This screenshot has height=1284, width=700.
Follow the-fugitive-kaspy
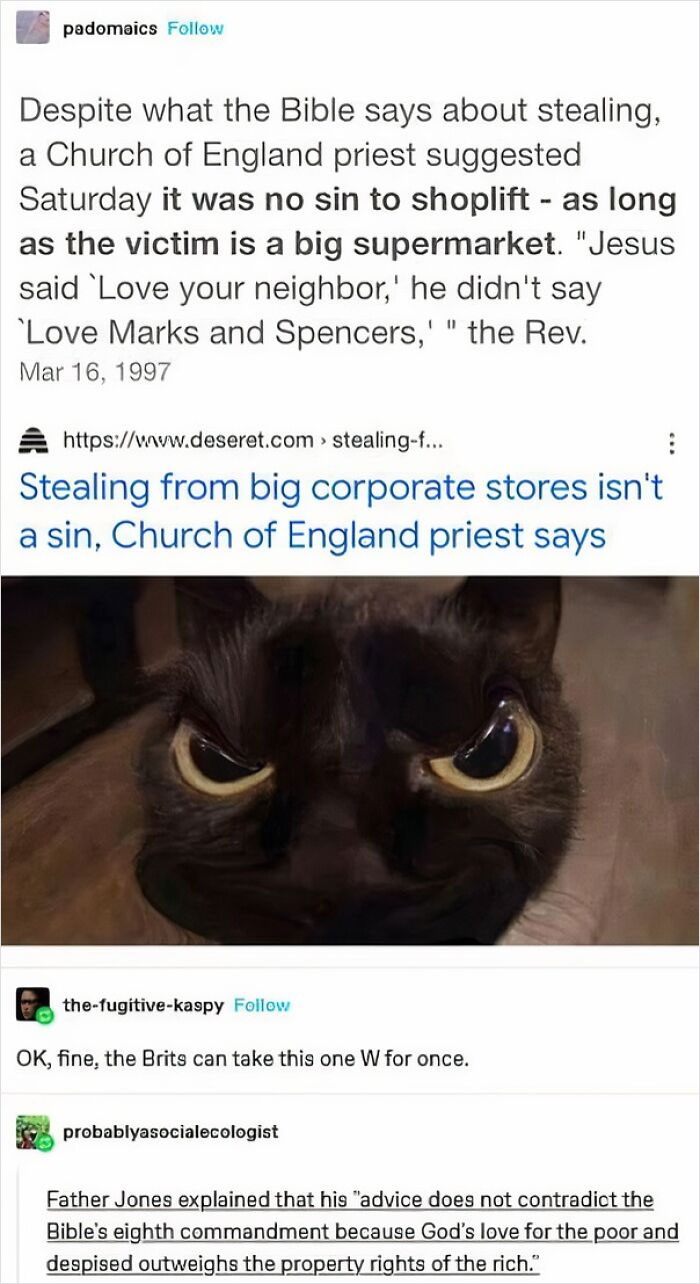click(261, 1005)
